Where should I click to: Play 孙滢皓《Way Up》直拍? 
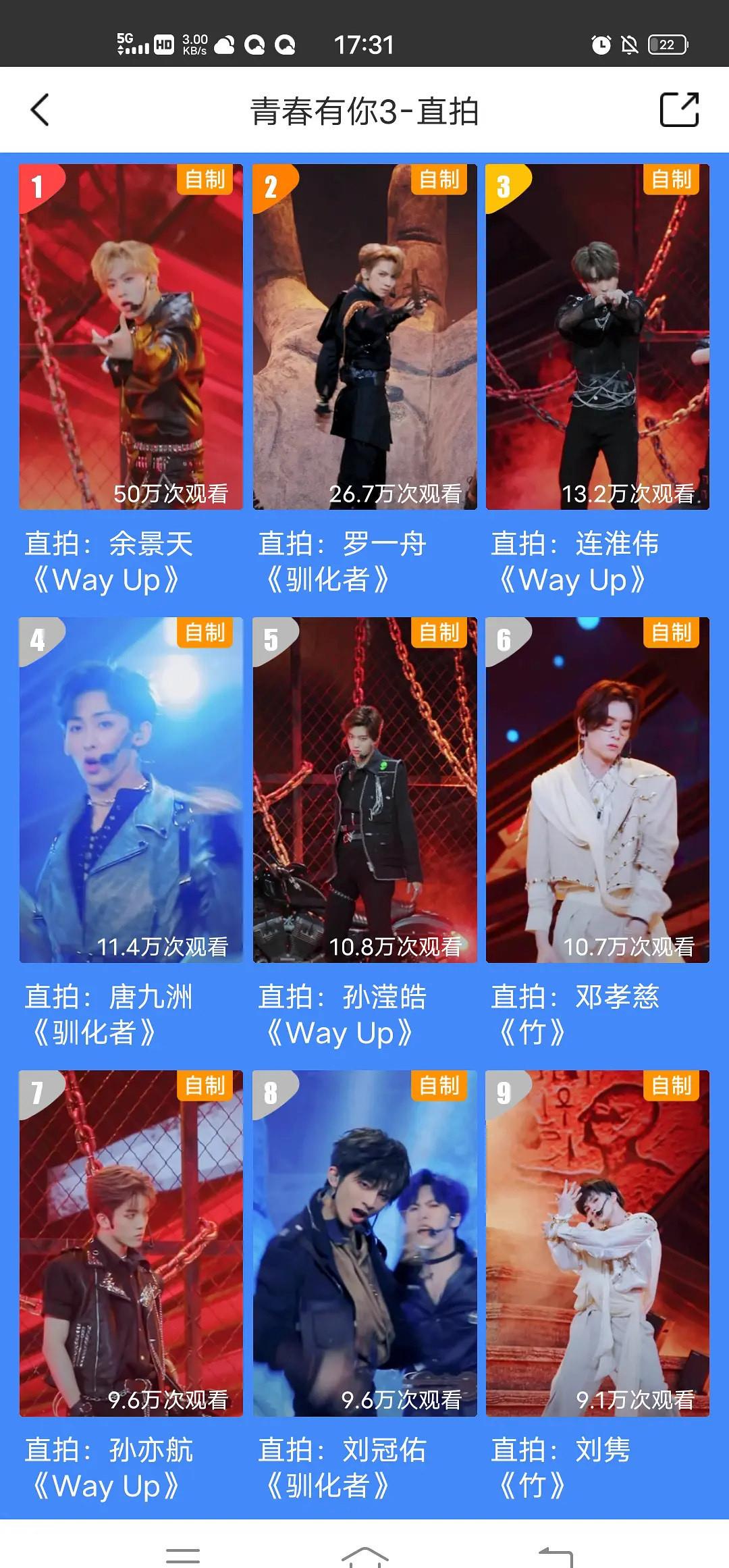364,789
